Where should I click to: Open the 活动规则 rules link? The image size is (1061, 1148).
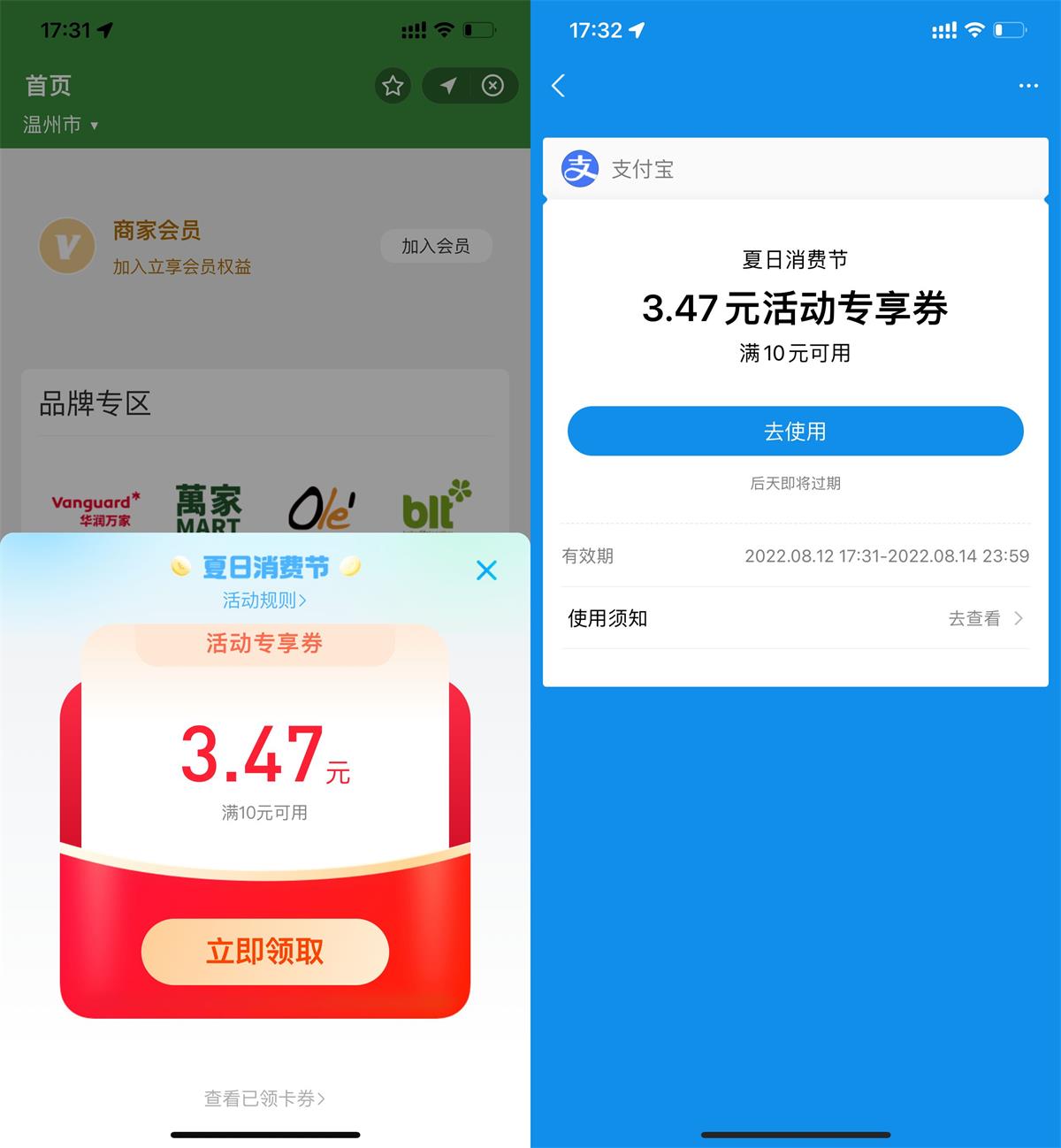[x=263, y=600]
